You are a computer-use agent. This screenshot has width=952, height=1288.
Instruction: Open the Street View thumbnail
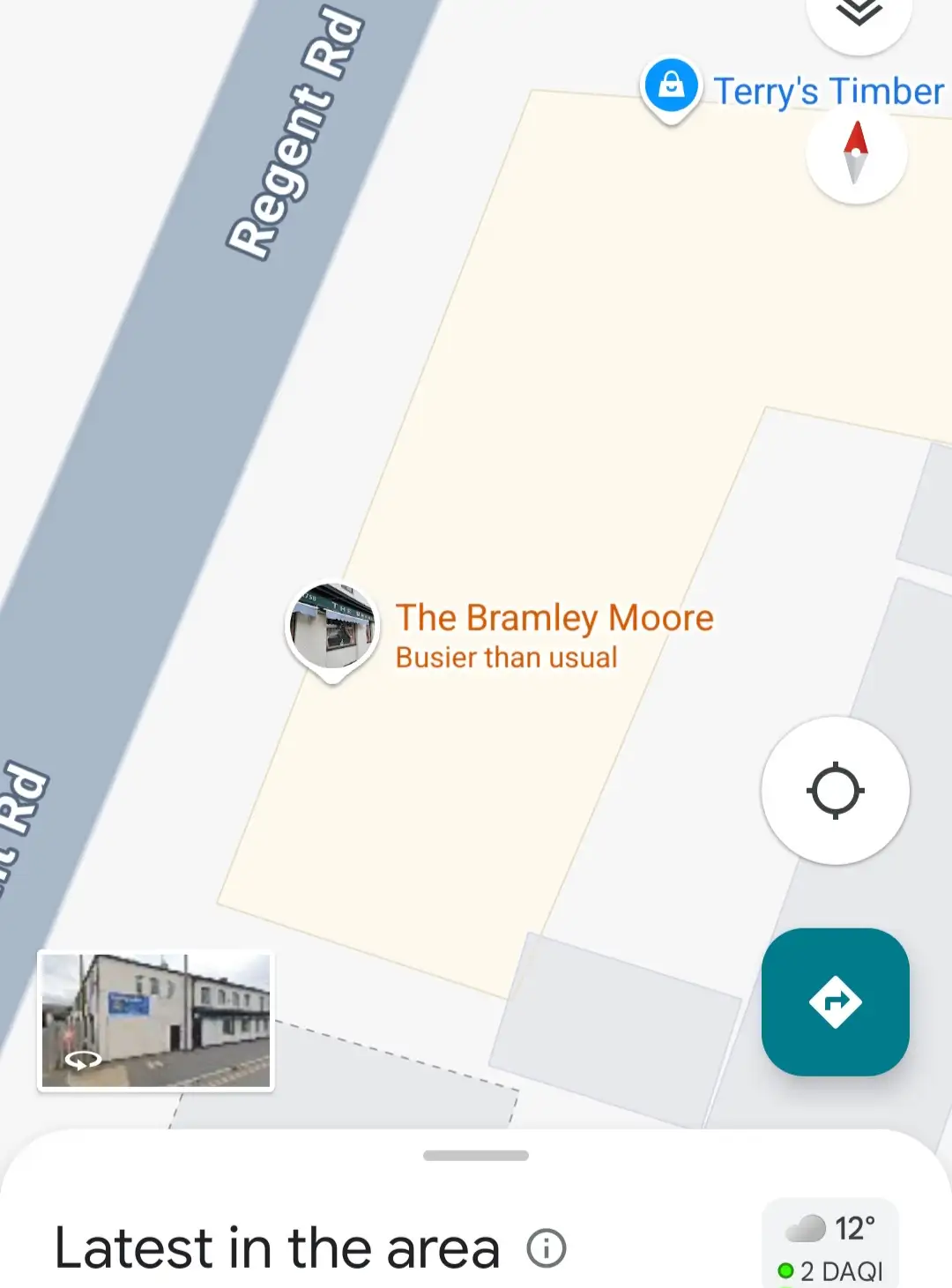point(156,1020)
